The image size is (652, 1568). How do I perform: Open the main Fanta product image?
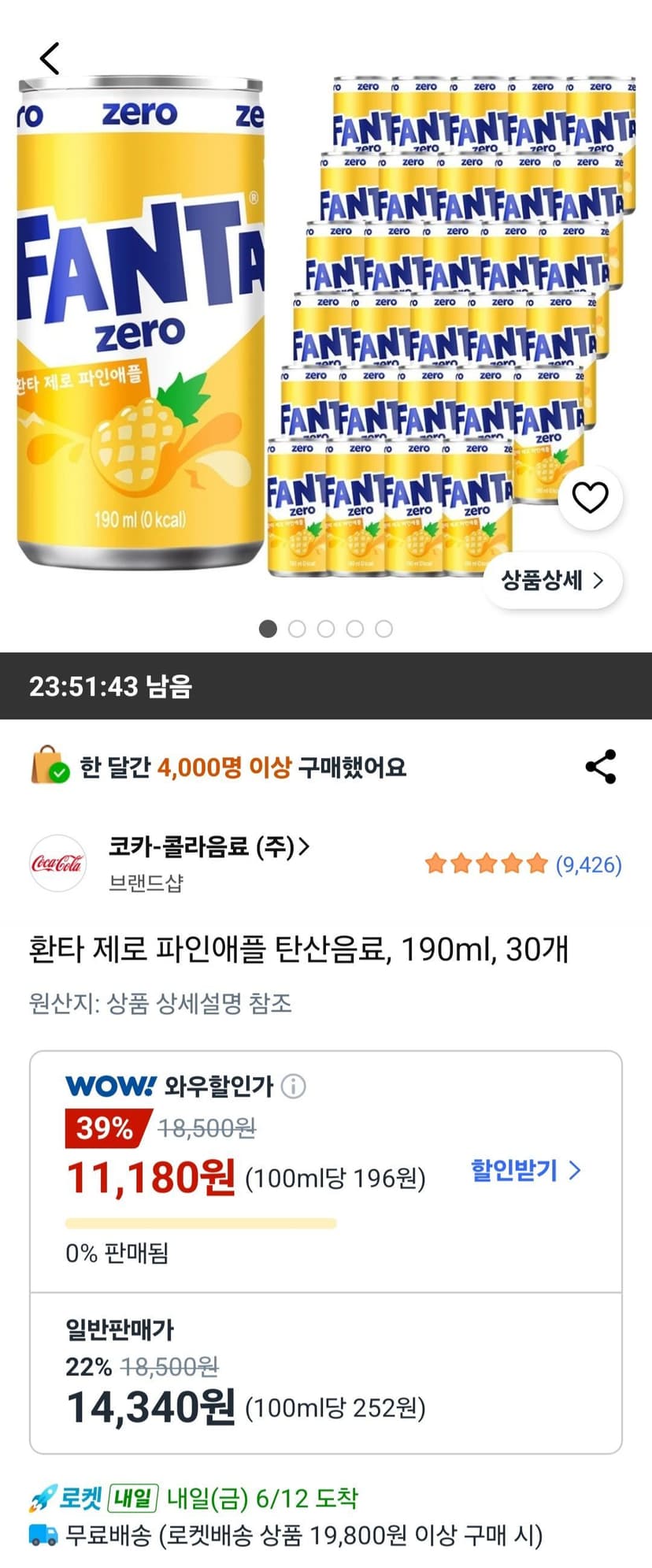pos(326,325)
